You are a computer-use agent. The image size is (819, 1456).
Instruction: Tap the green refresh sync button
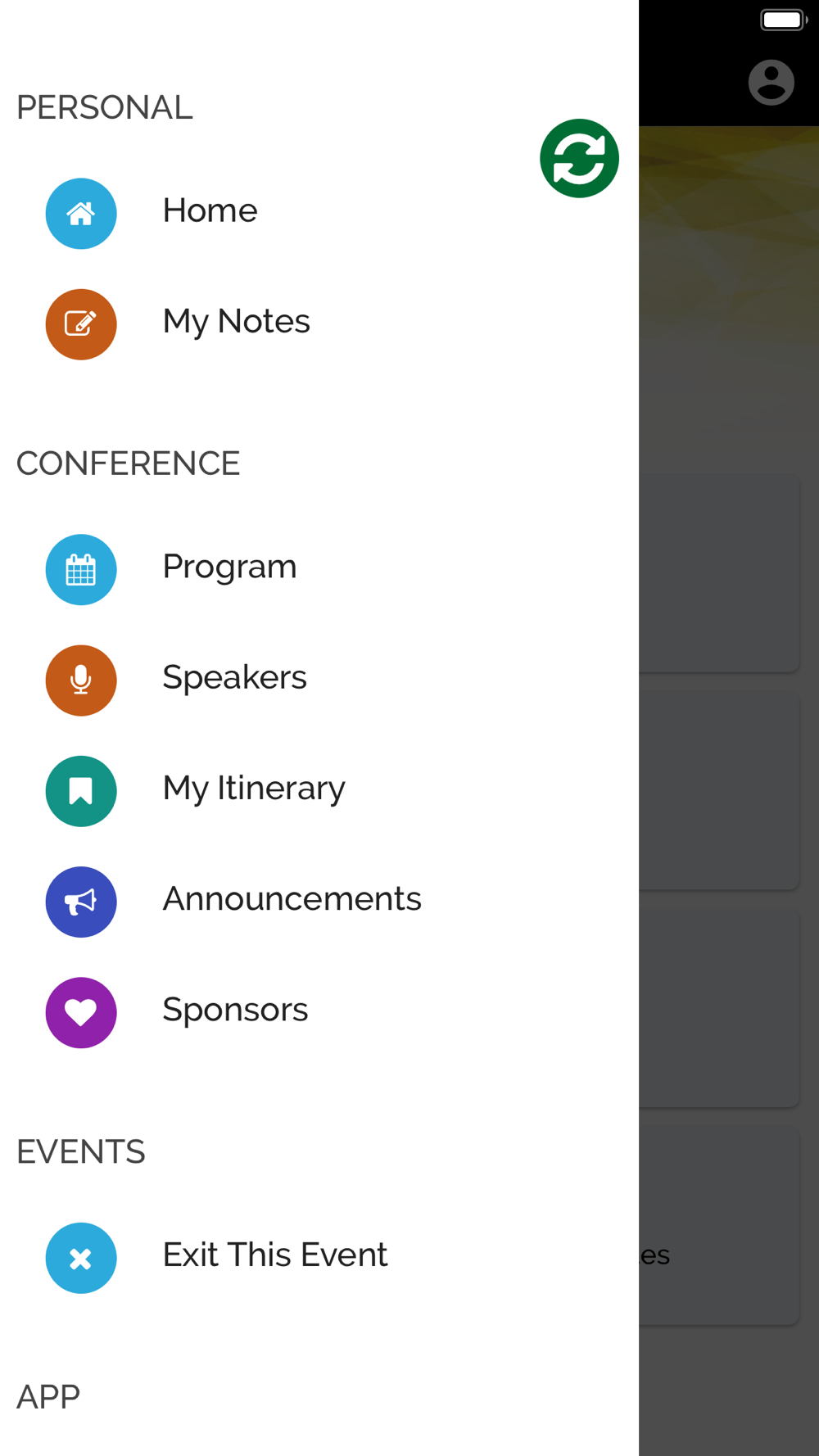579,158
